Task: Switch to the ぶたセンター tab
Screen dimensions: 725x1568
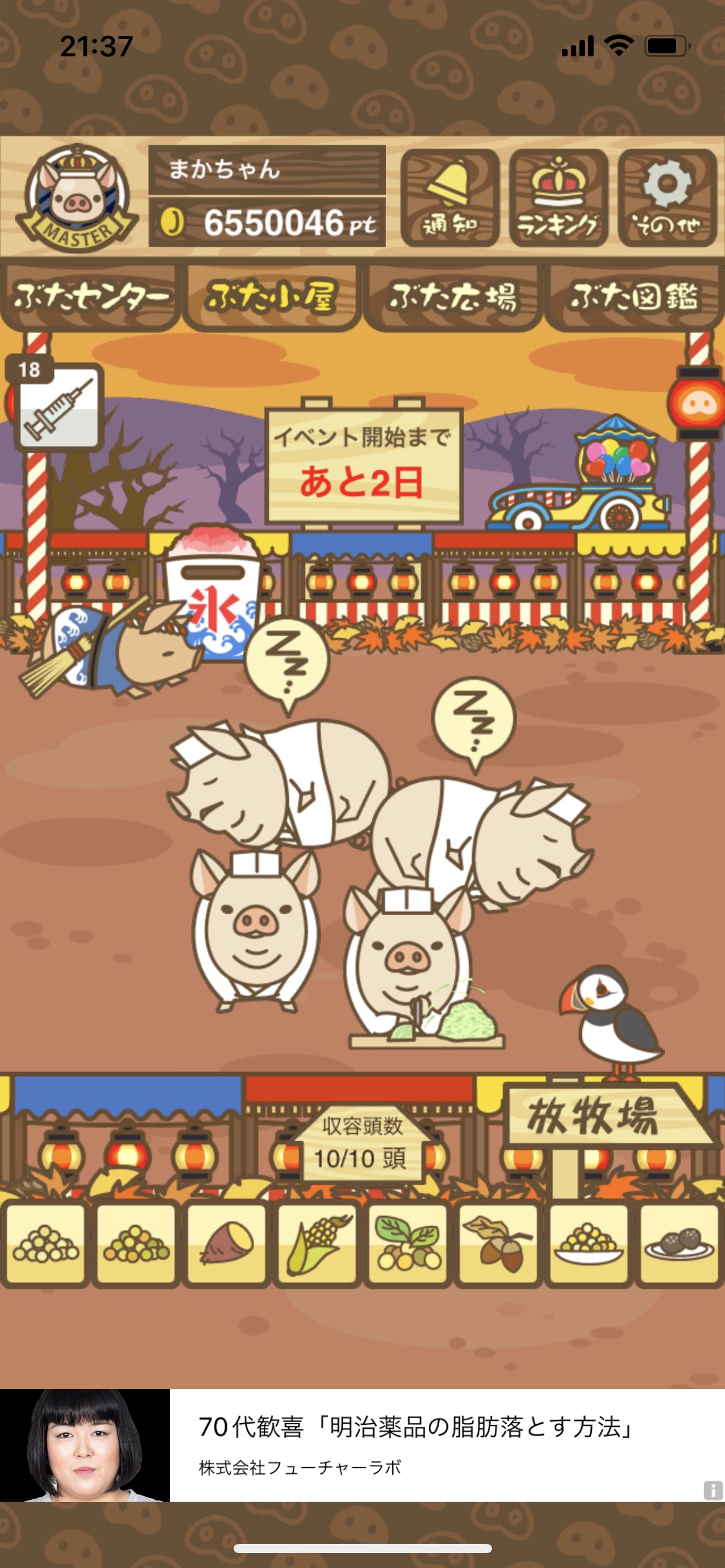Action: pyautogui.click(x=90, y=298)
